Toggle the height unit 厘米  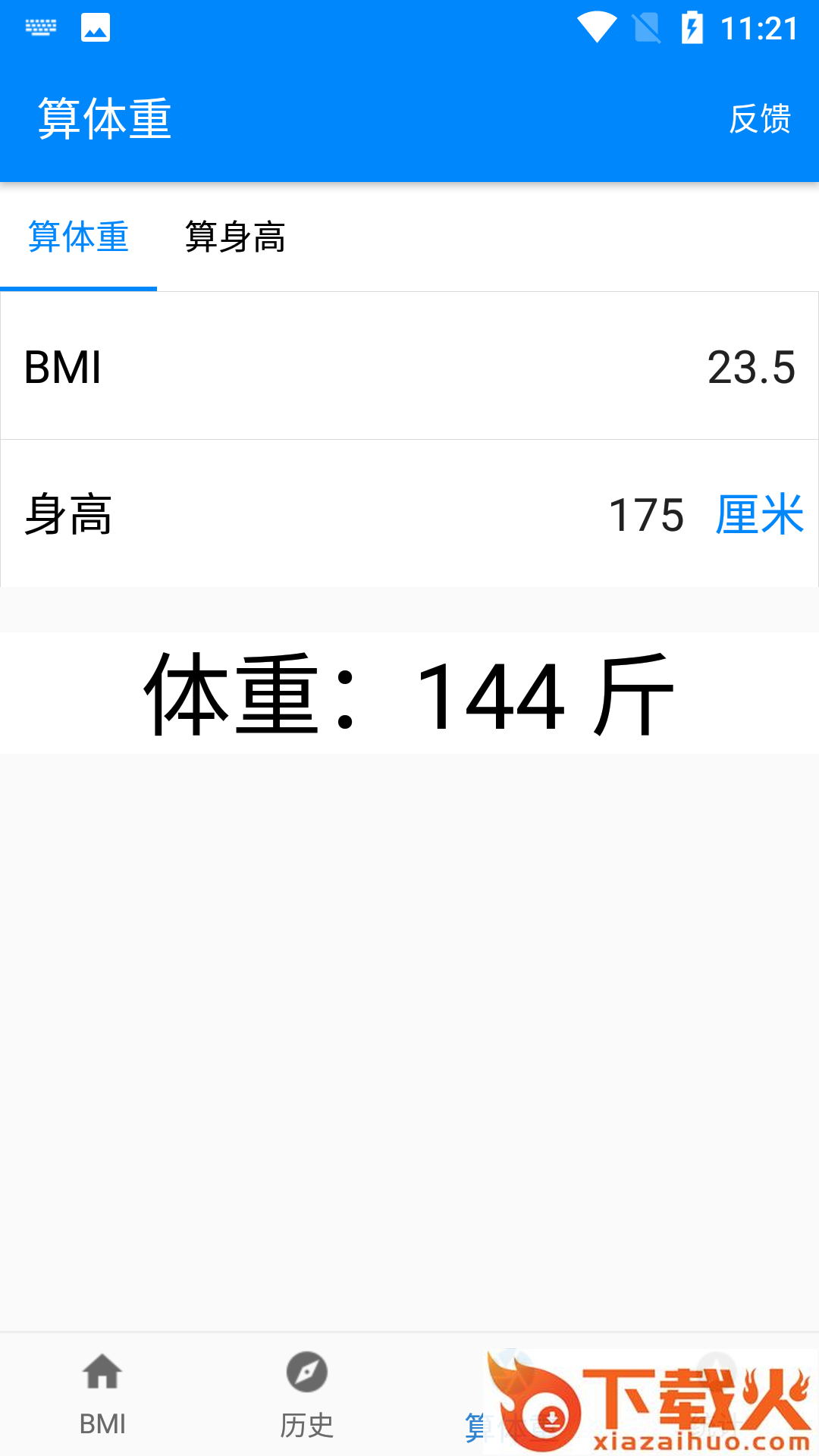(760, 518)
